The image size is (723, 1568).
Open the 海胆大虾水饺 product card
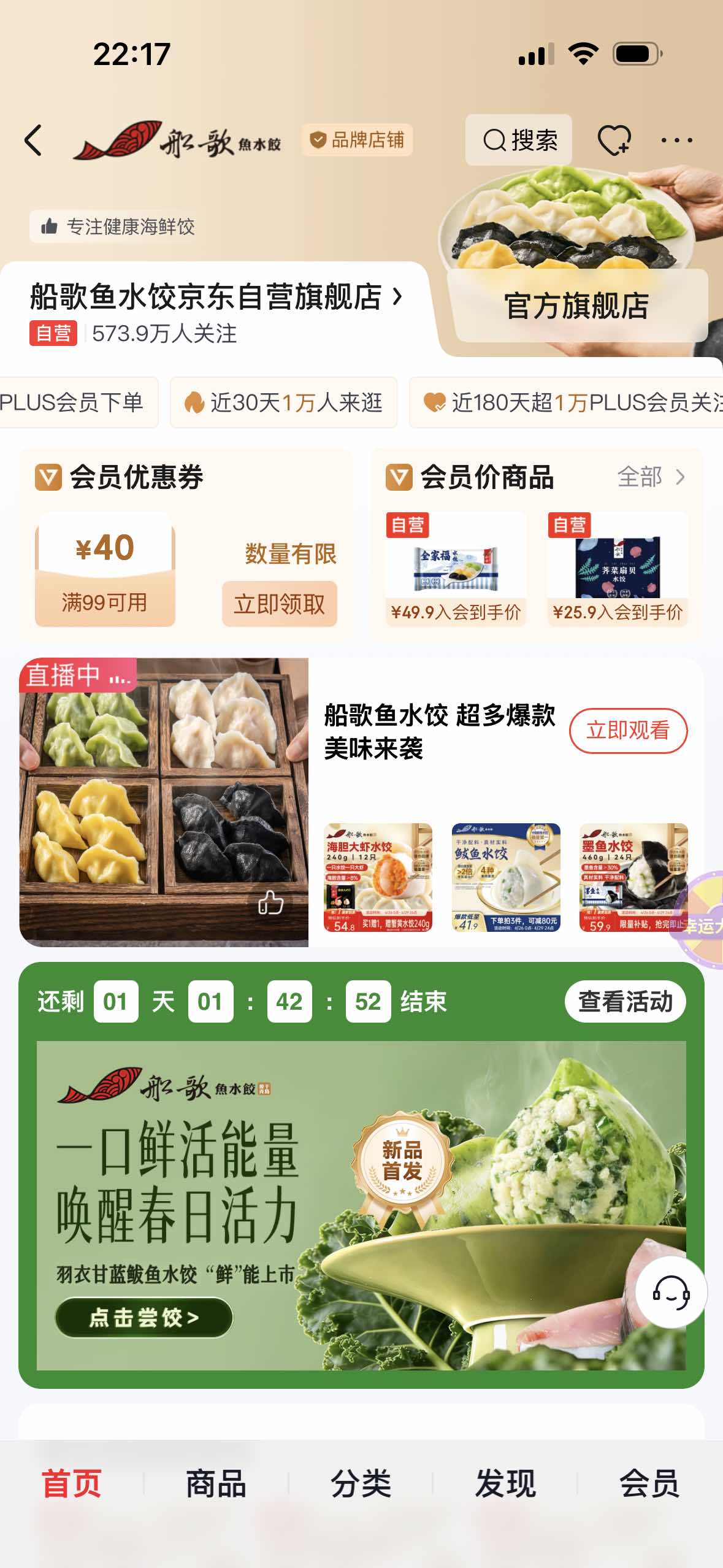point(378,877)
